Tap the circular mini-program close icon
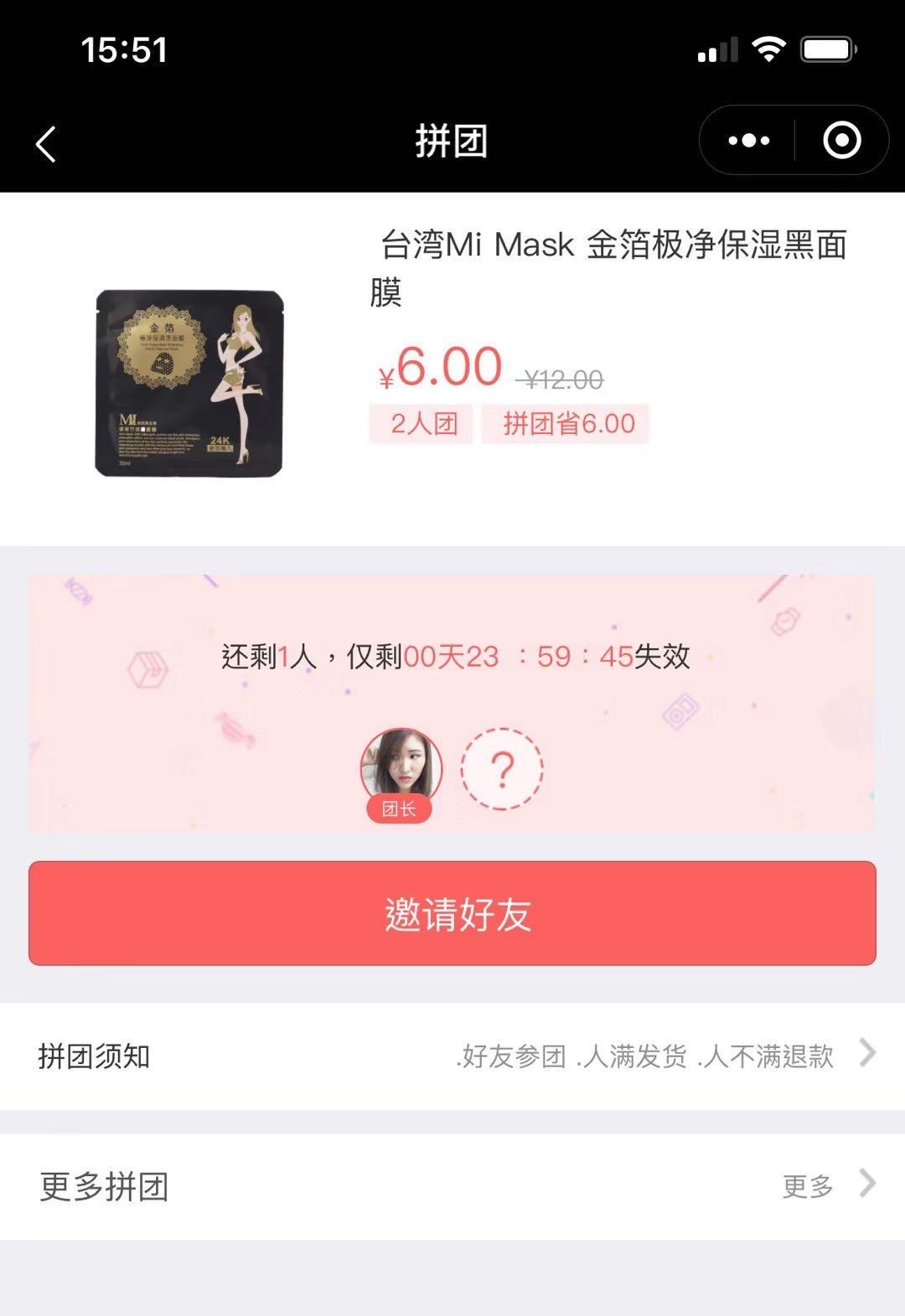This screenshot has height=1316, width=905. 842,139
